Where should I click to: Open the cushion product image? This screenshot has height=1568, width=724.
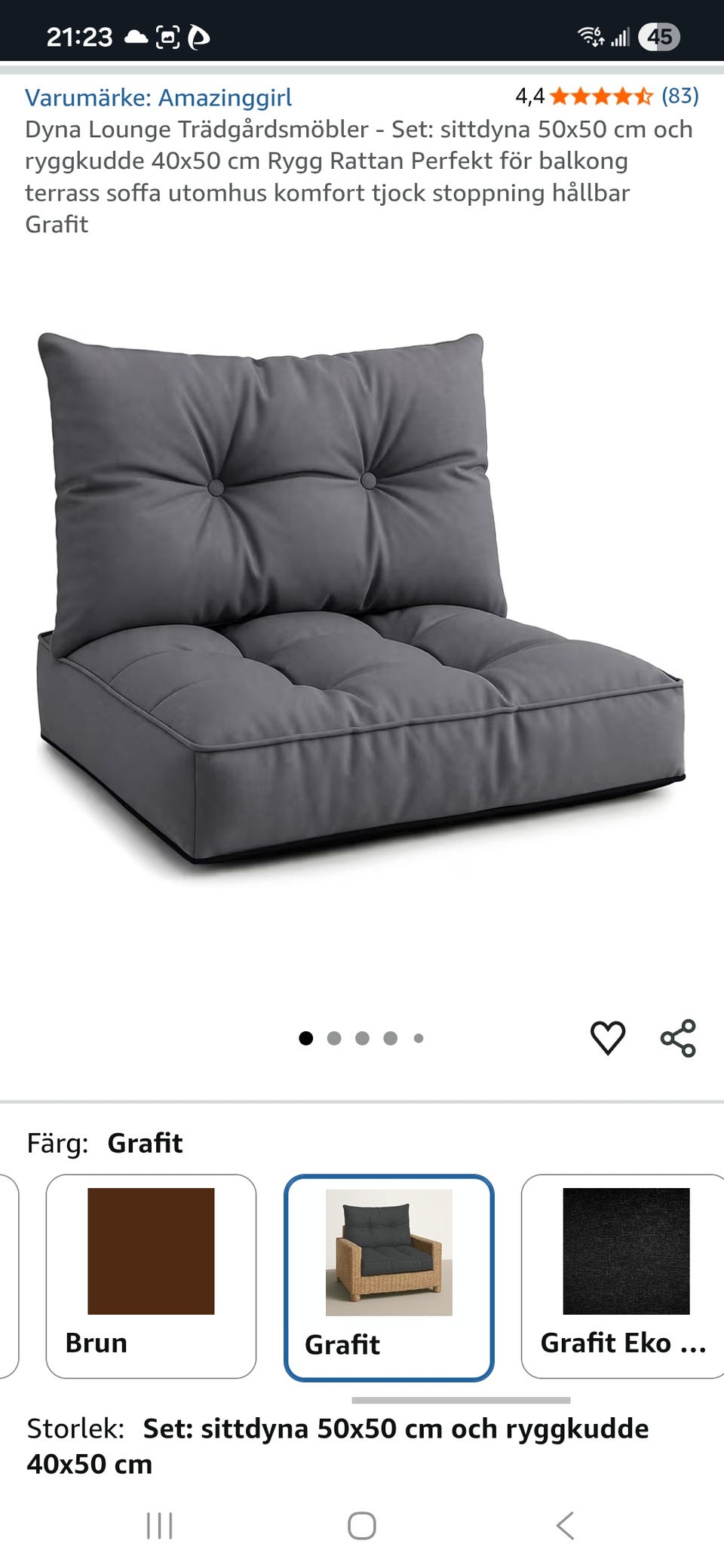pyautogui.click(x=360, y=603)
